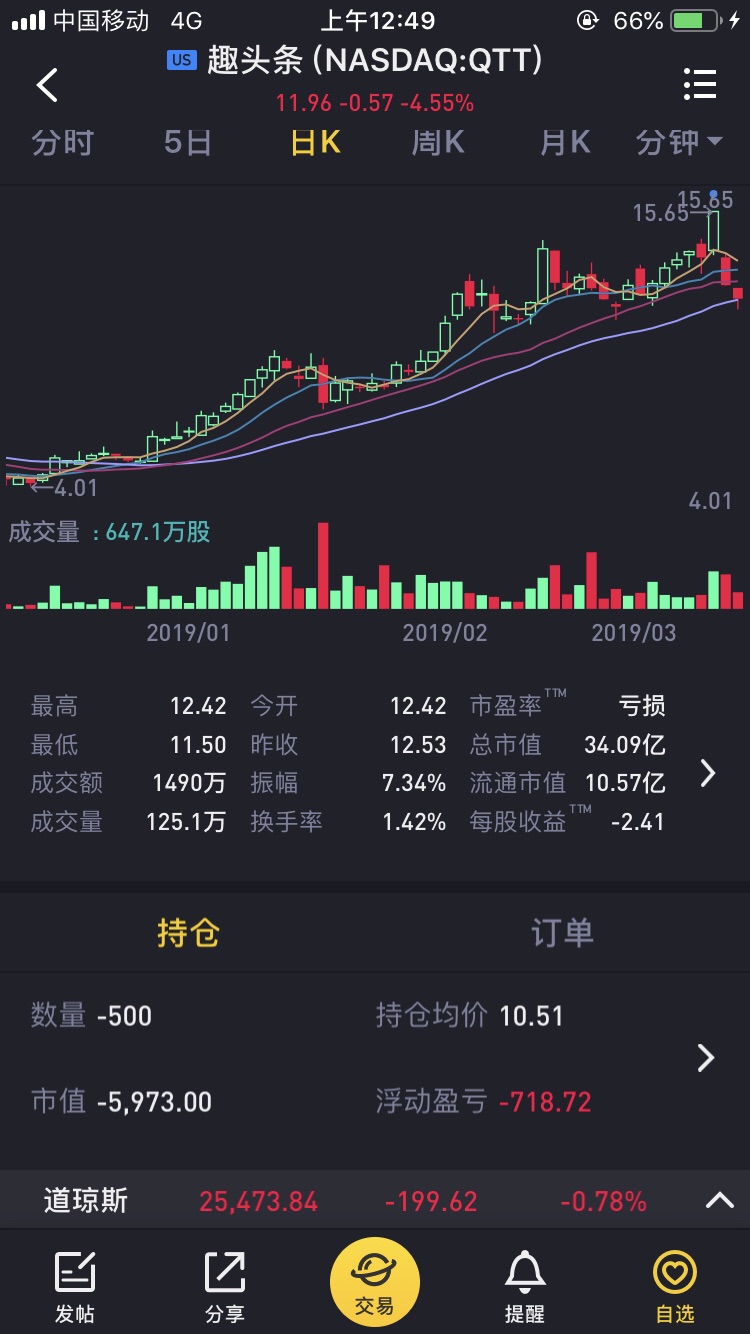Expand more quote details arrow beside 总市值
750x1334 pixels.
coord(708,773)
